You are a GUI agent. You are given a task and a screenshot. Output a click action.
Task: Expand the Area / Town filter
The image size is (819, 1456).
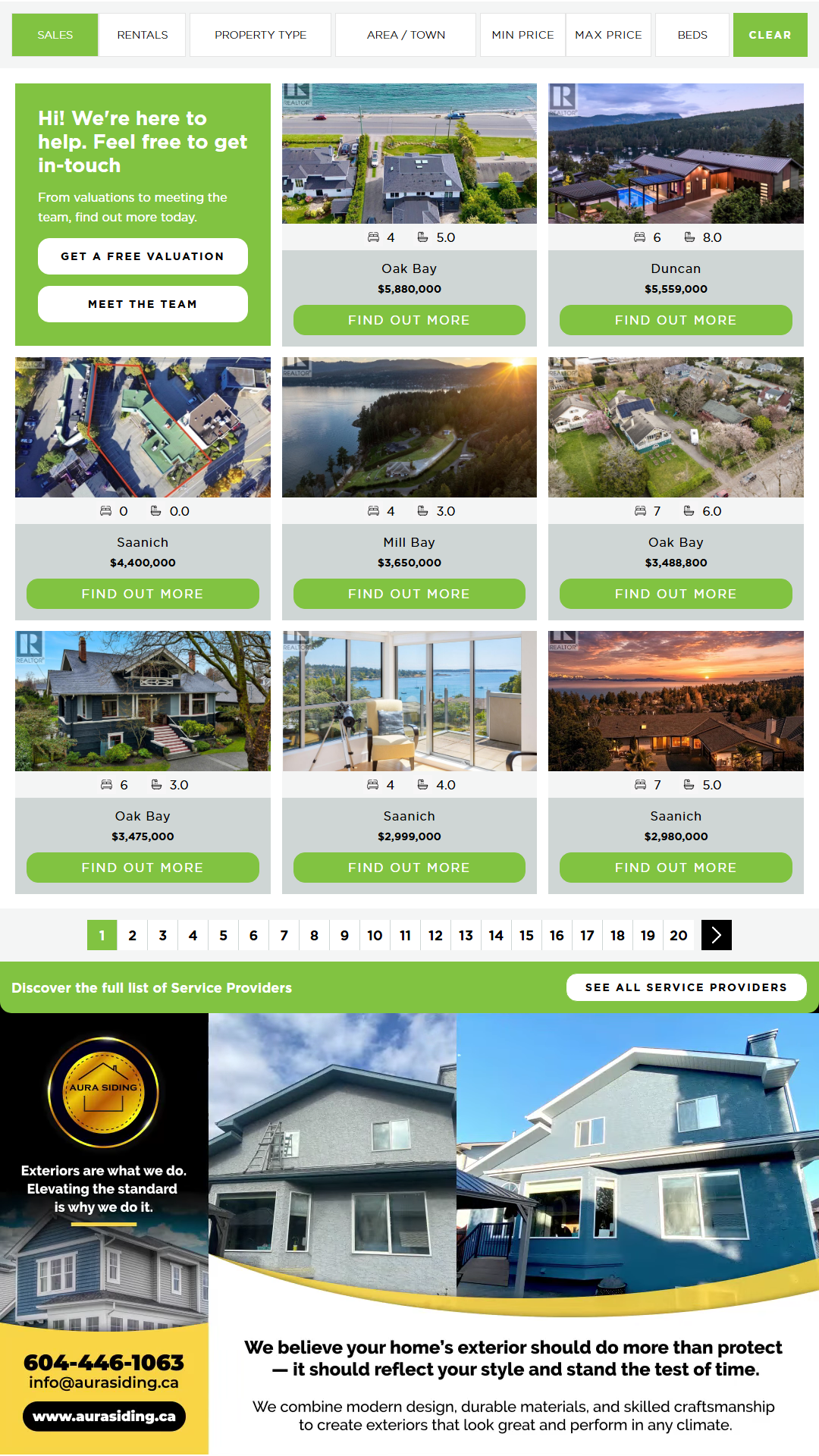point(406,35)
